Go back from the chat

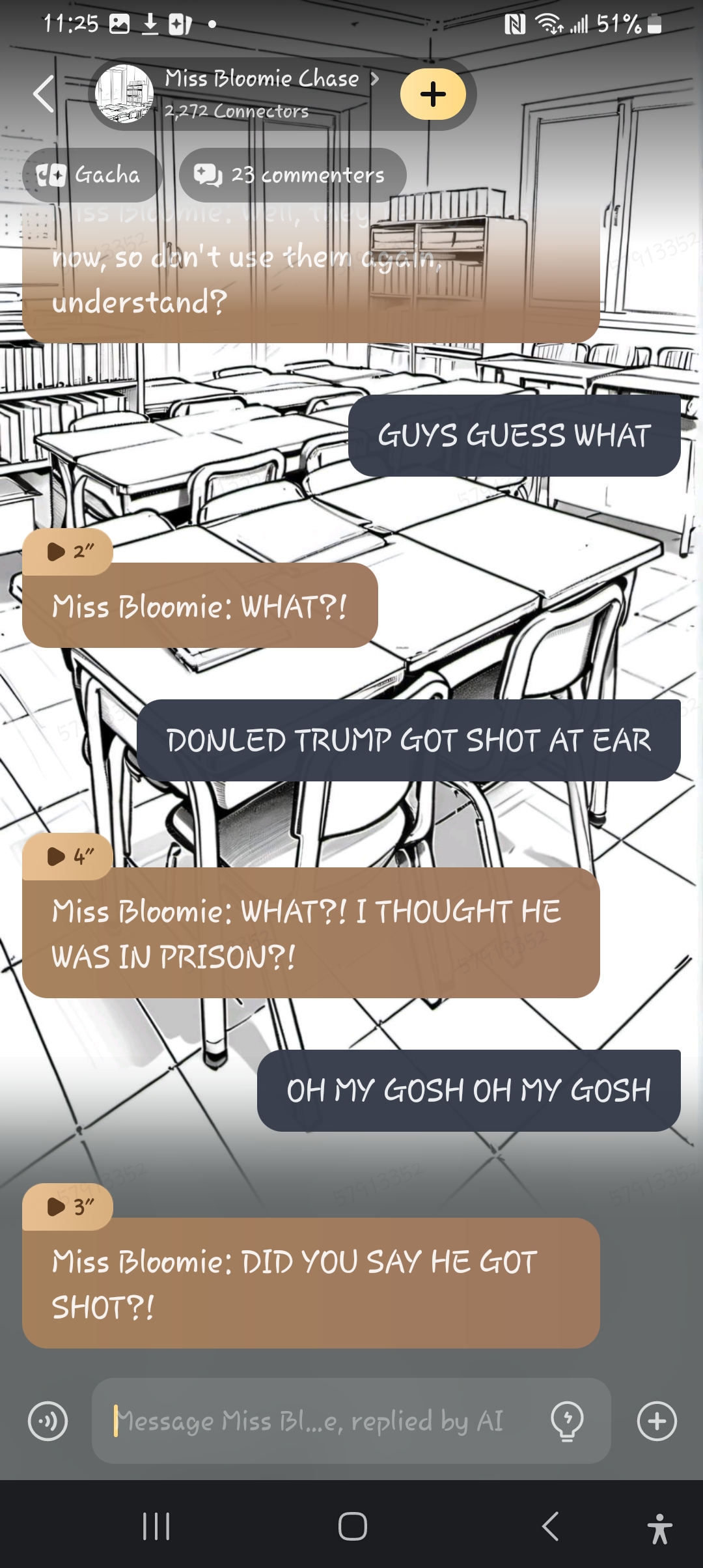coord(44,94)
